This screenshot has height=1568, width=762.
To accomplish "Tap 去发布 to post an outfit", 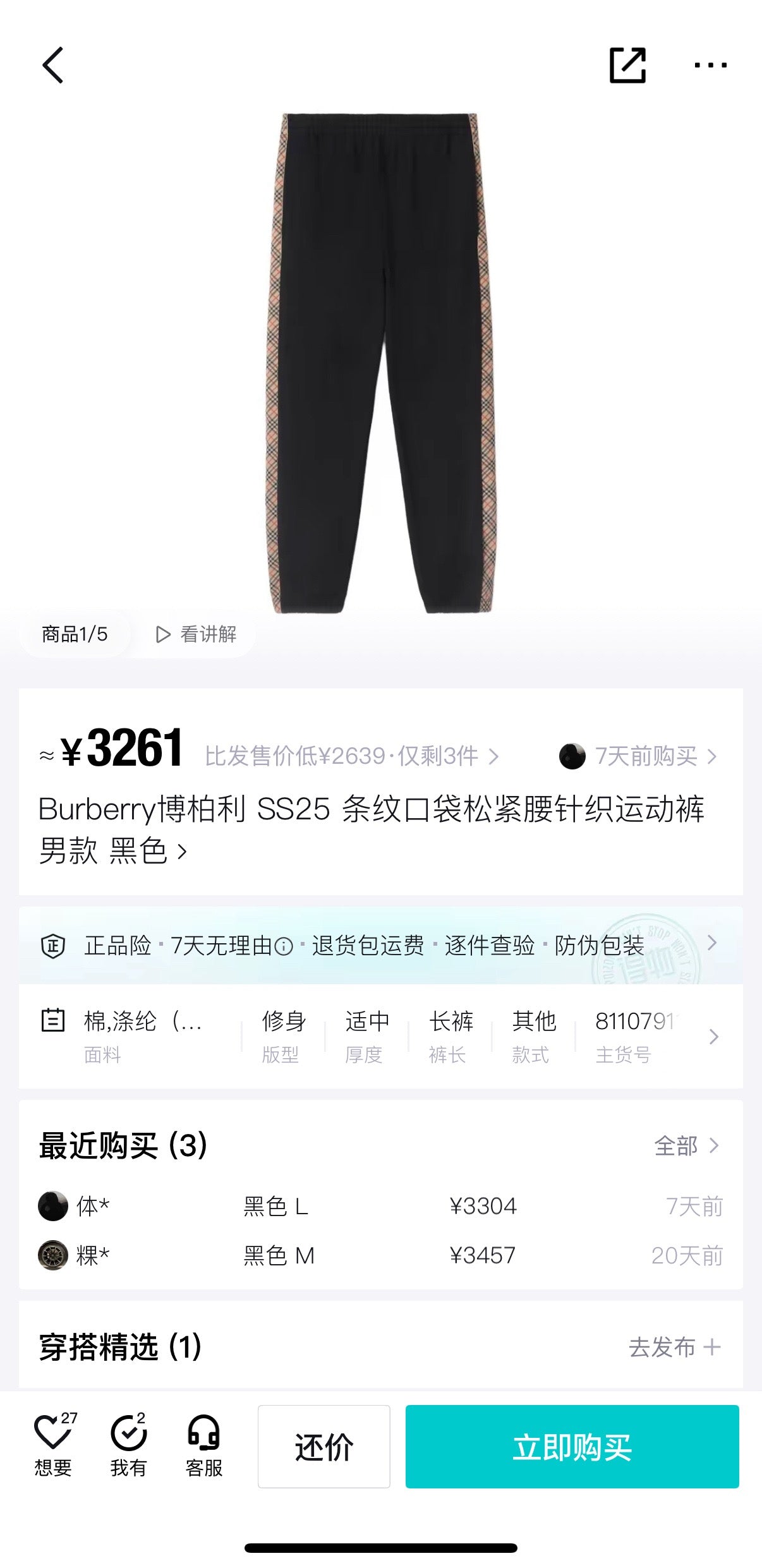I will [x=674, y=1348].
